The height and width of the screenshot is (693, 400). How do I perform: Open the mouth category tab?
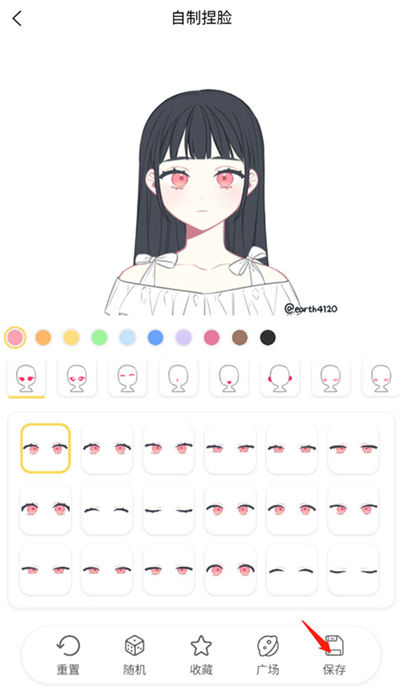point(229,377)
